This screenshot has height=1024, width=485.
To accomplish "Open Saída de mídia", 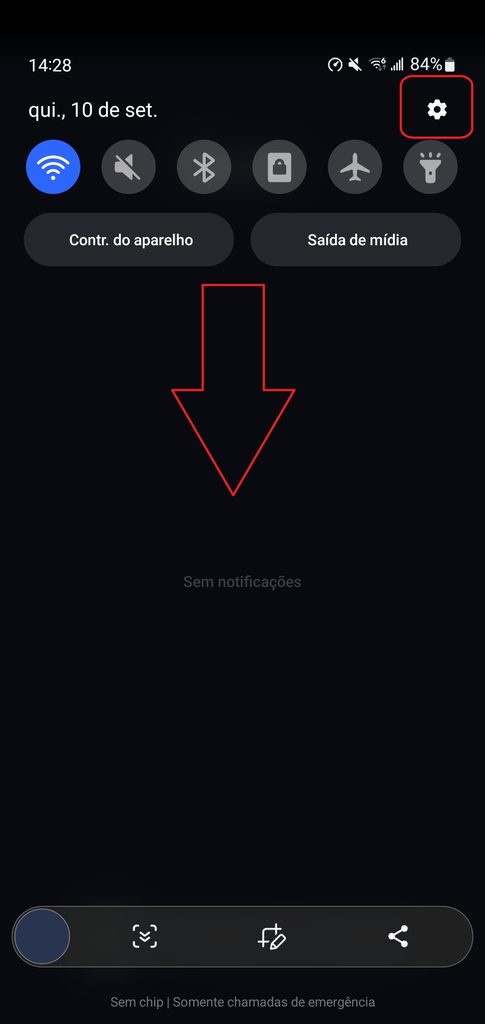I will click(x=356, y=240).
